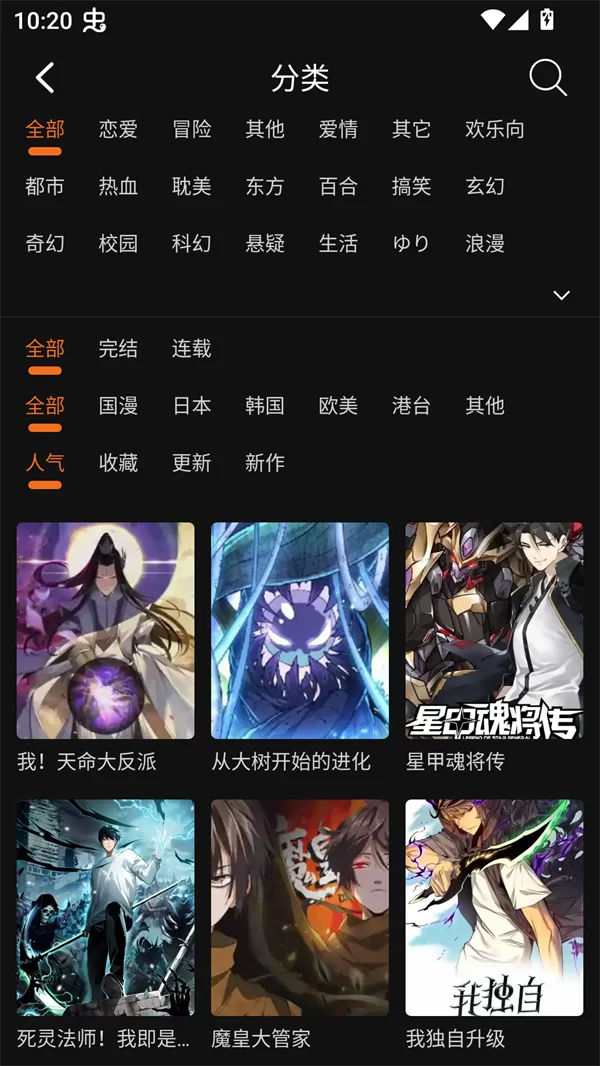Open the search magnifier
Image resolution: width=600 pixels, height=1066 pixels.
pos(547,77)
